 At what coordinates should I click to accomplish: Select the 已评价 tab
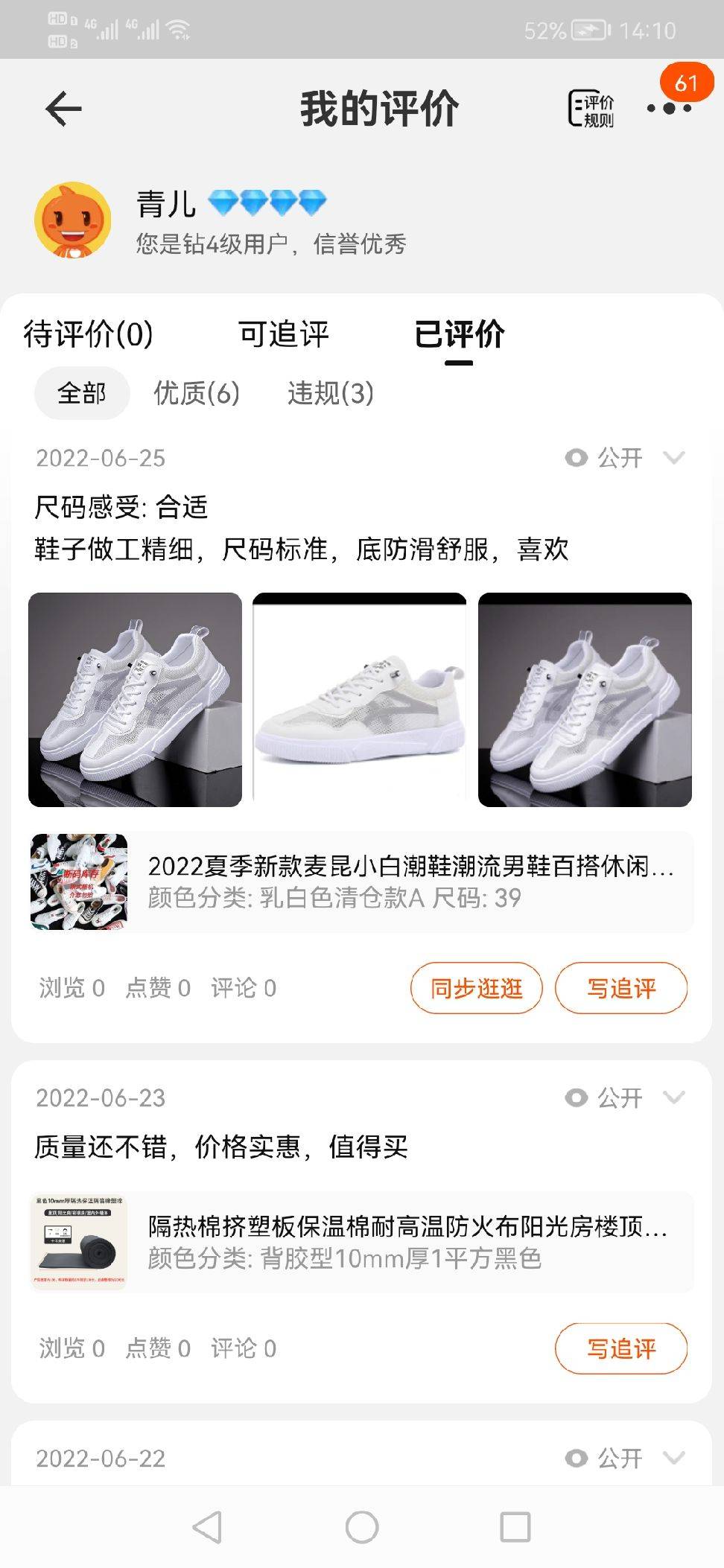[459, 334]
